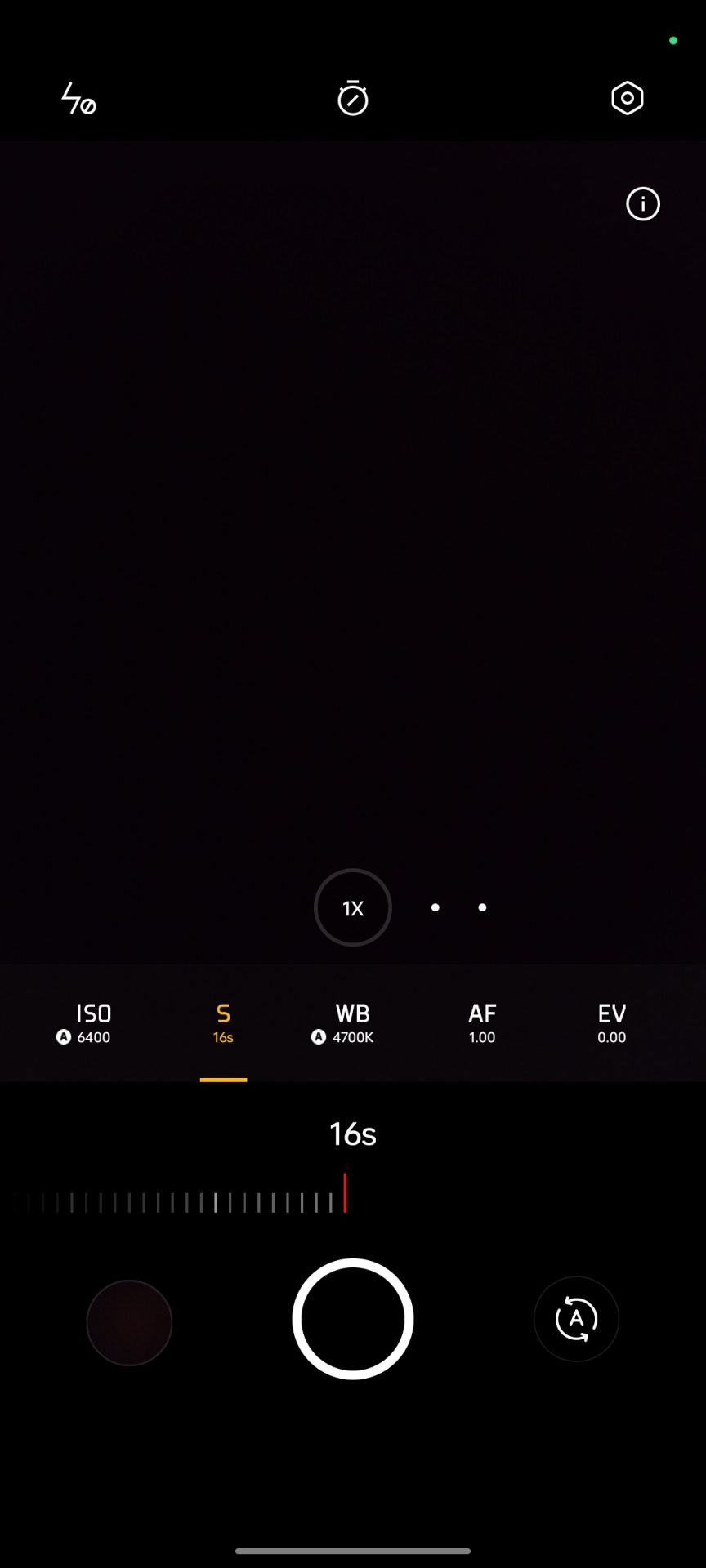Screen dimensions: 706x1568
Task: Select the S shutter speed parameter
Action: (223, 1023)
